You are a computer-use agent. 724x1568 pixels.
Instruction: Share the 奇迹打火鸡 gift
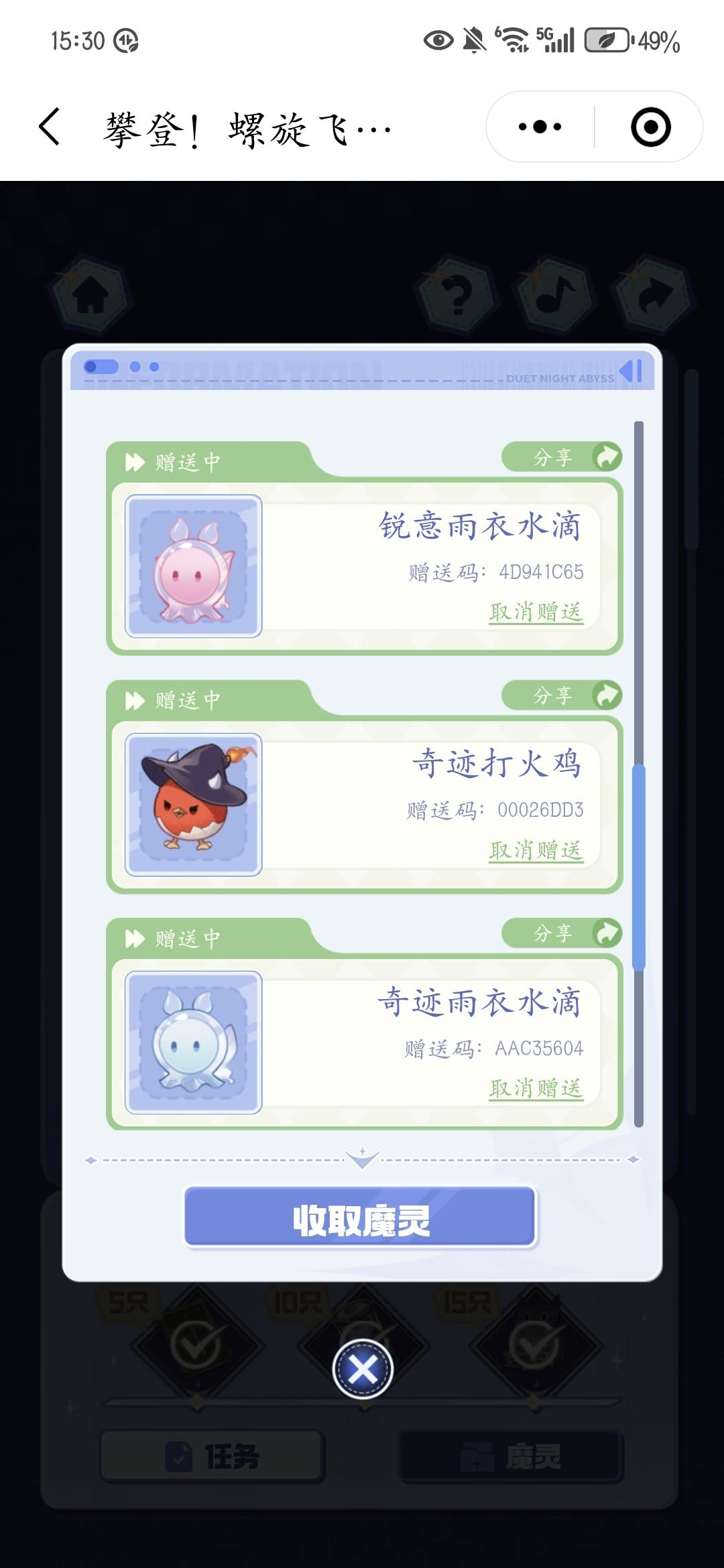(x=562, y=696)
